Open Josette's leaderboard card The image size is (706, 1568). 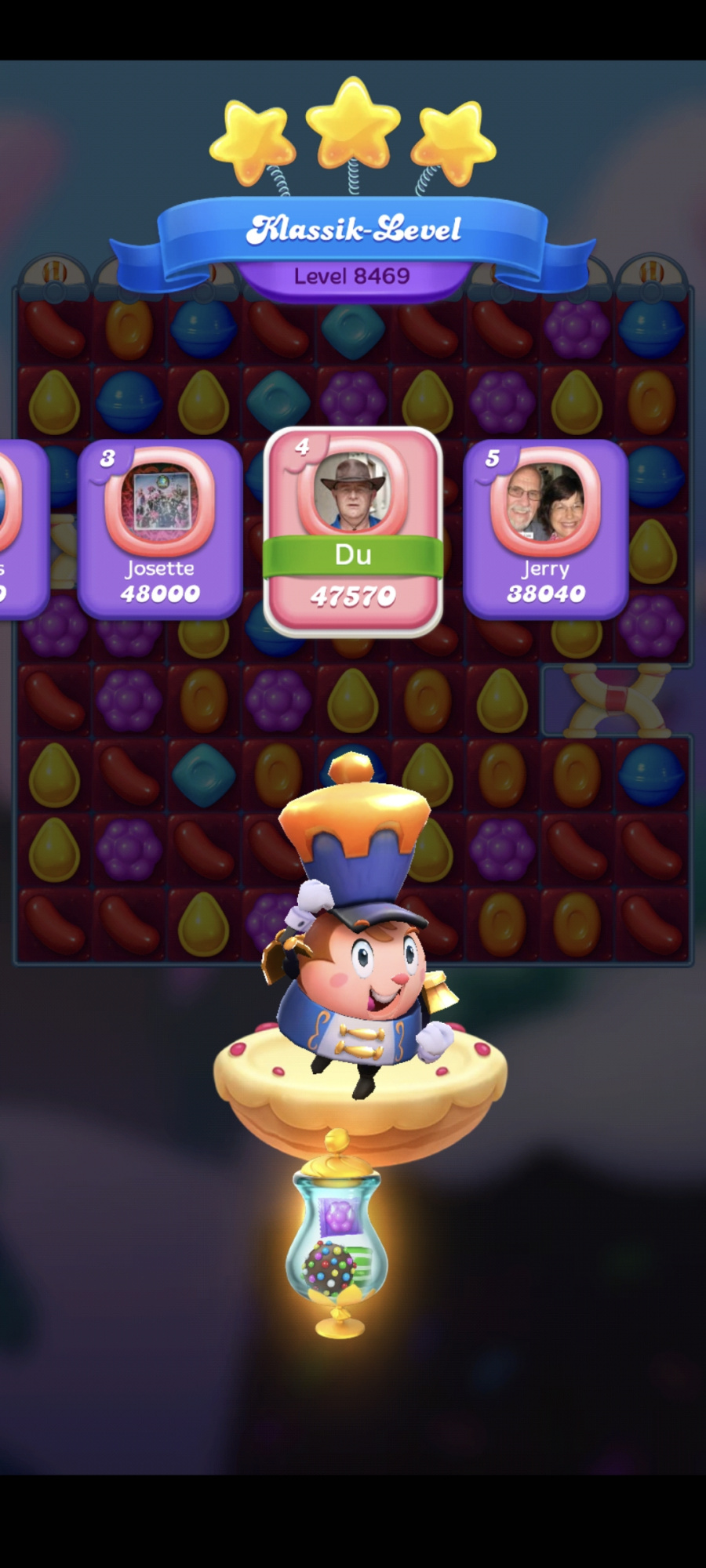[x=160, y=529]
